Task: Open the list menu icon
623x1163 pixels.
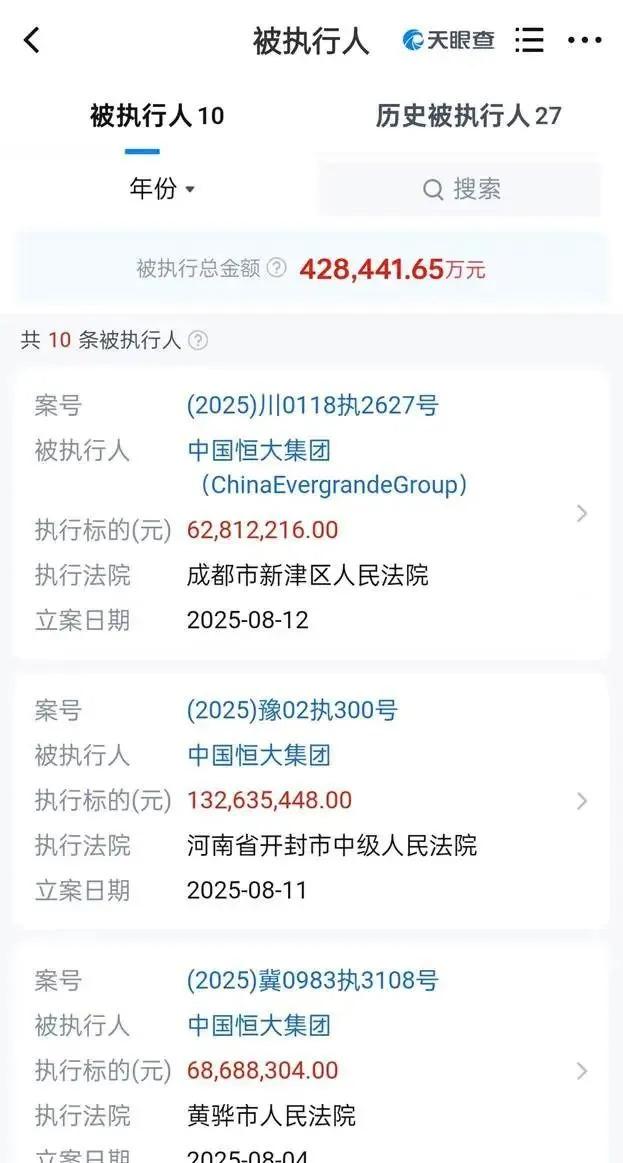Action: [529, 40]
